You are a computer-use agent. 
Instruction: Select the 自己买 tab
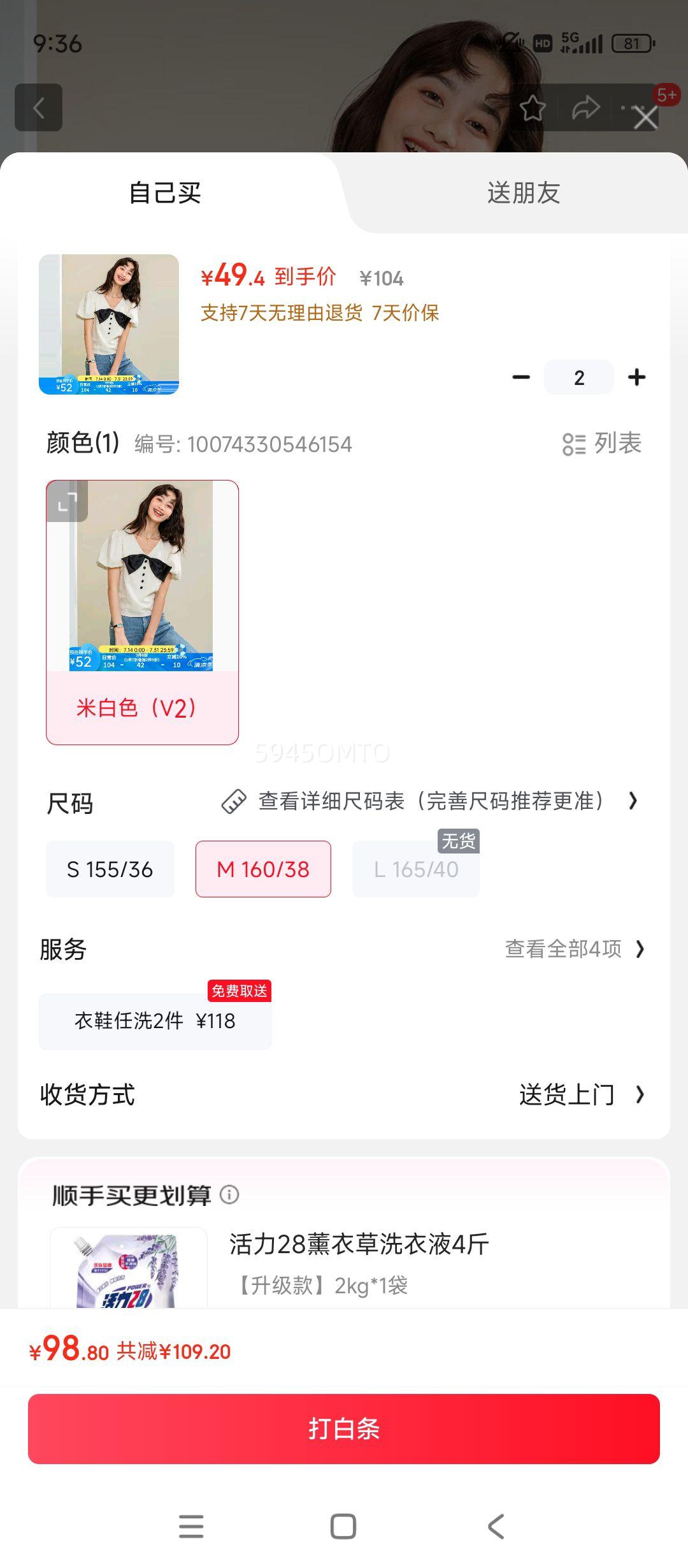pyautogui.click(x=165, y=192)
